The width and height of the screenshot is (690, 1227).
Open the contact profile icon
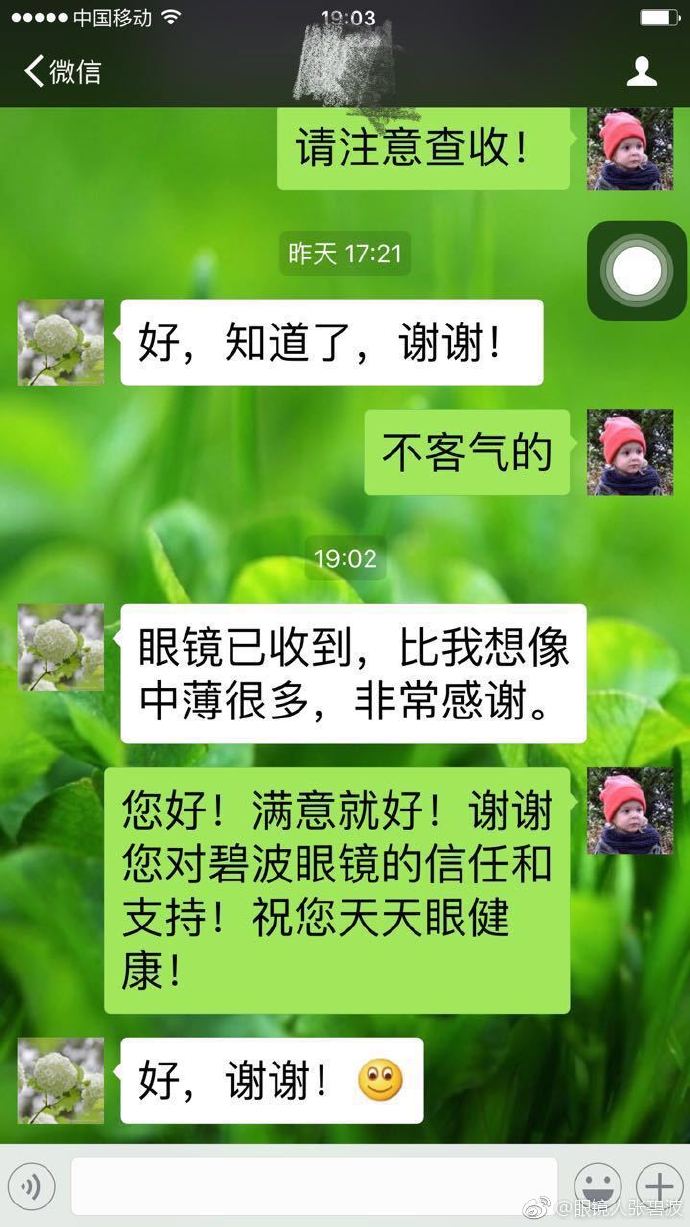641,71
